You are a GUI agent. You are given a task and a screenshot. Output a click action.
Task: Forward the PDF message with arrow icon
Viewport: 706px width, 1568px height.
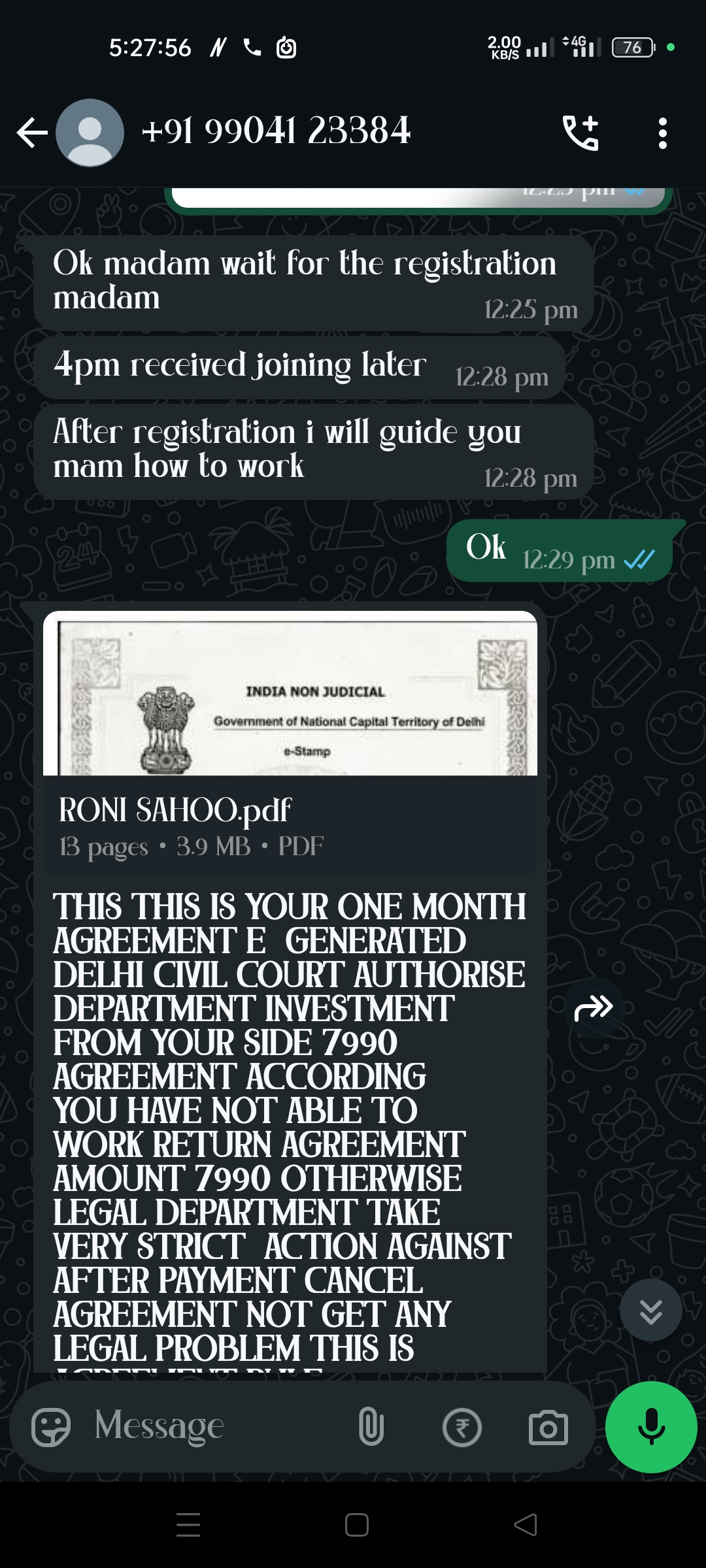[x=593, y=1007]
